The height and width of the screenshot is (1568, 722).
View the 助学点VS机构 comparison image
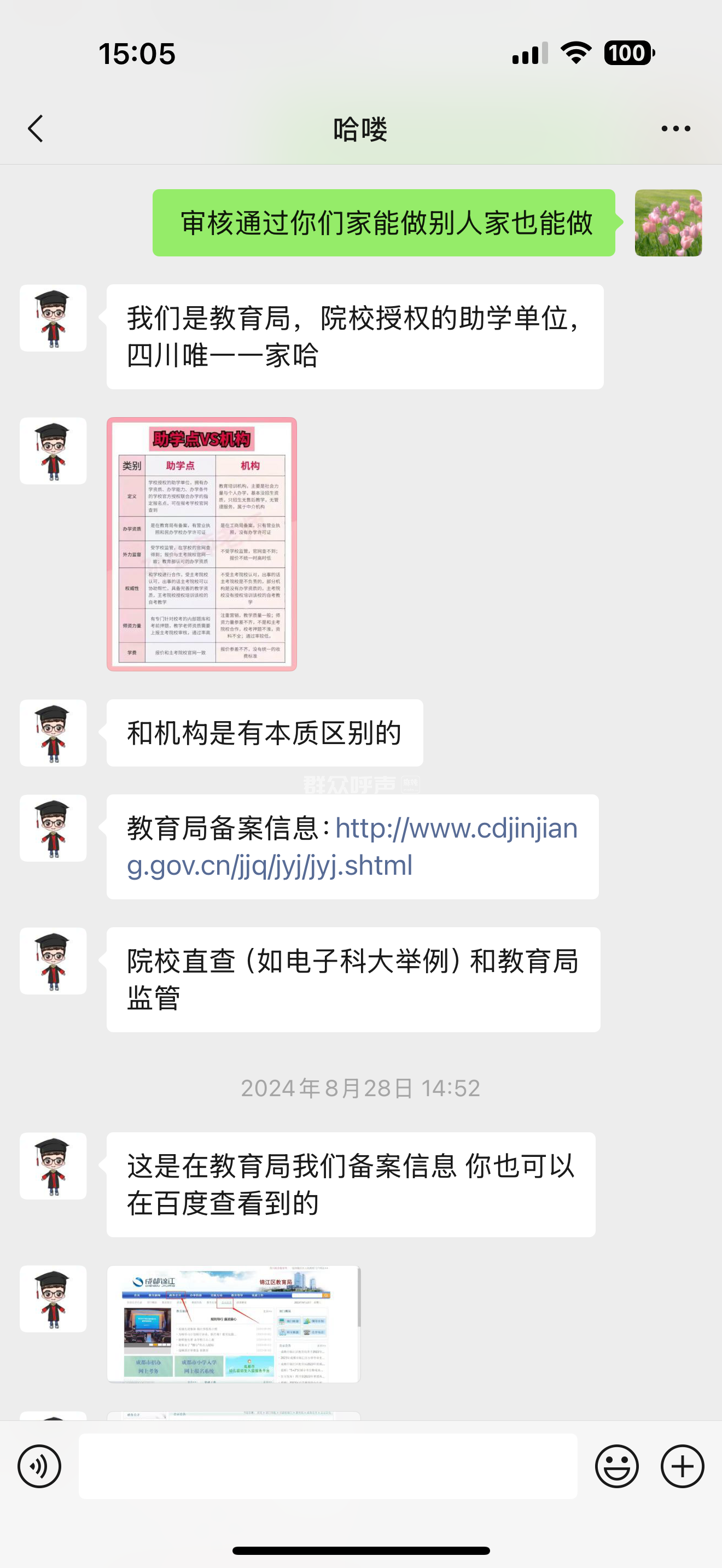(x=201, y=543)
